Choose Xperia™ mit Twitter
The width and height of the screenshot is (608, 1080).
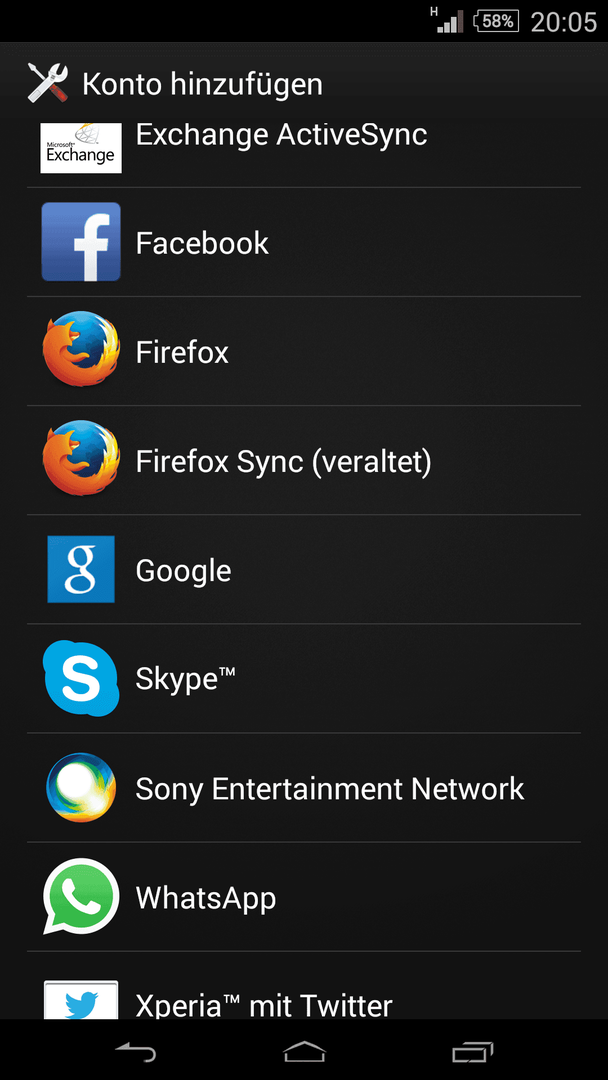tap(304, 986)
